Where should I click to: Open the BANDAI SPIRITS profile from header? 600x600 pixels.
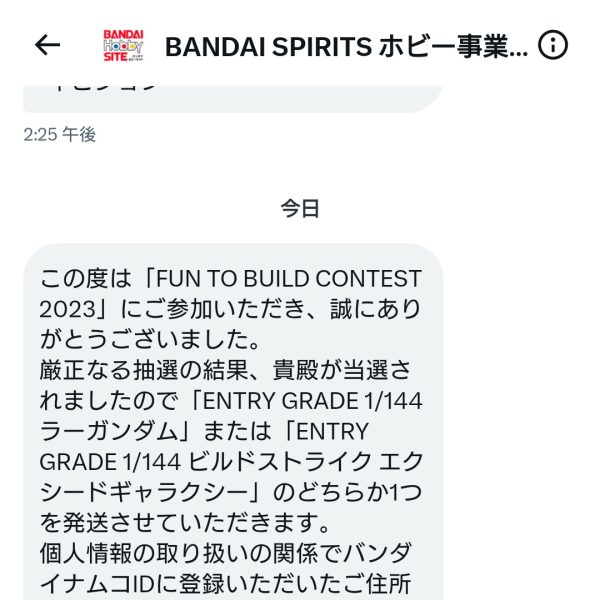pos(125,46)
